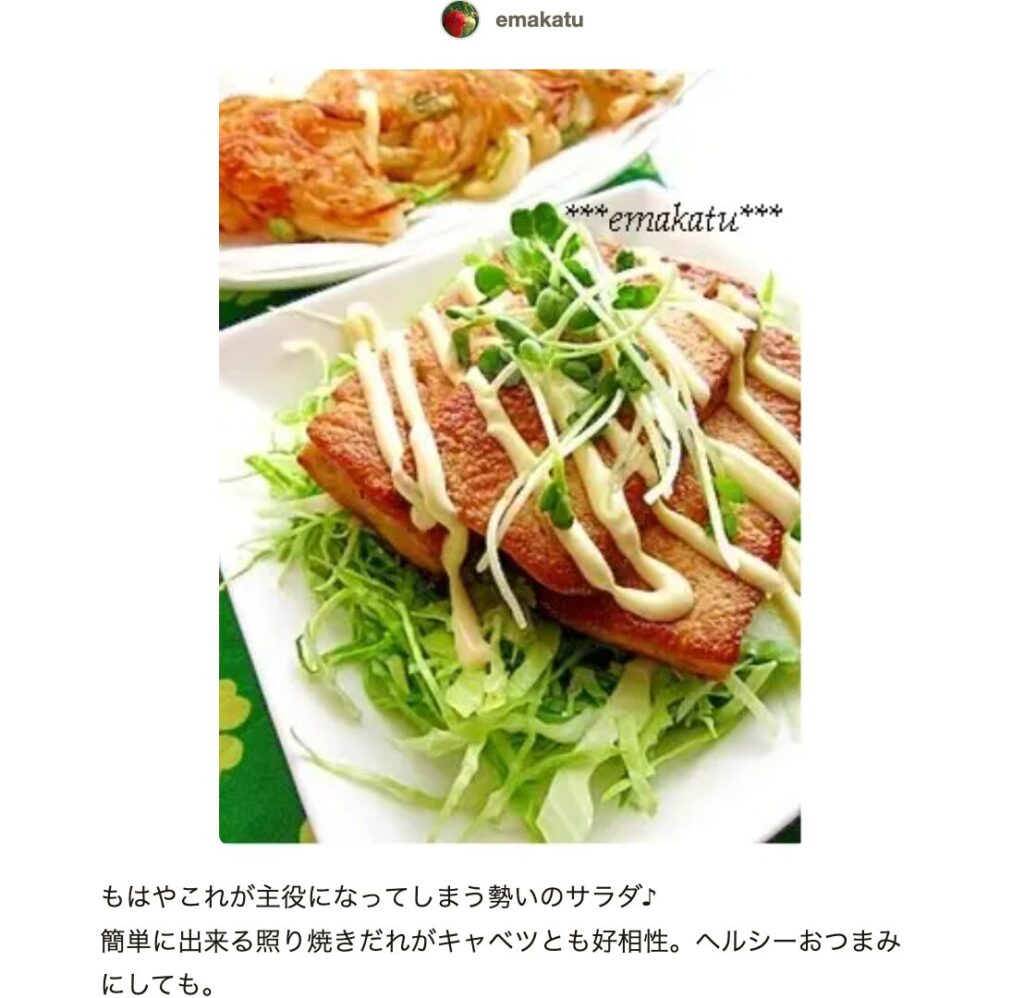Open emakatu's profile avatar
This screenshot has height=998, width=1024.
tap(460, 20)
